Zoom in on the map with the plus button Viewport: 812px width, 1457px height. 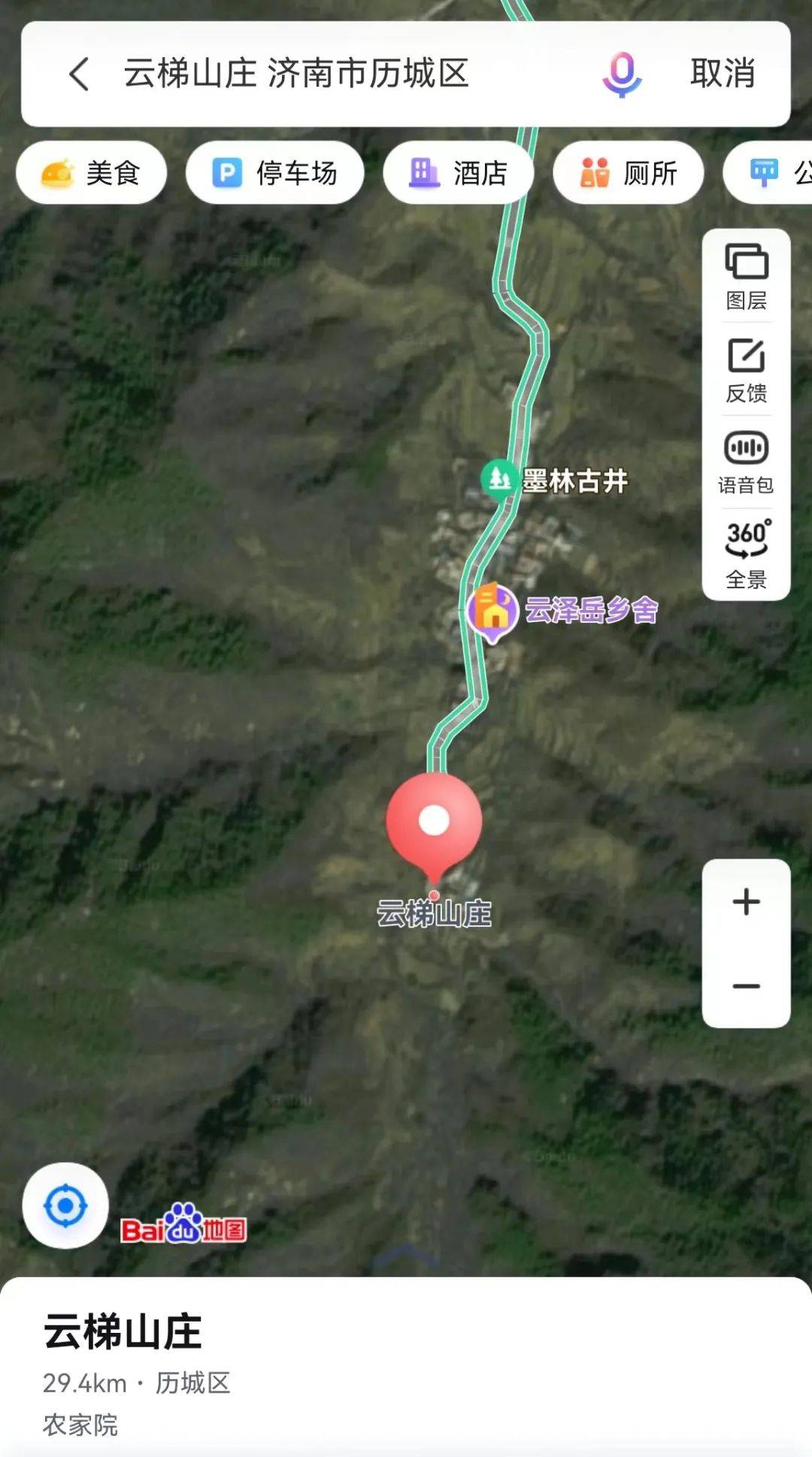coord(746,901)
